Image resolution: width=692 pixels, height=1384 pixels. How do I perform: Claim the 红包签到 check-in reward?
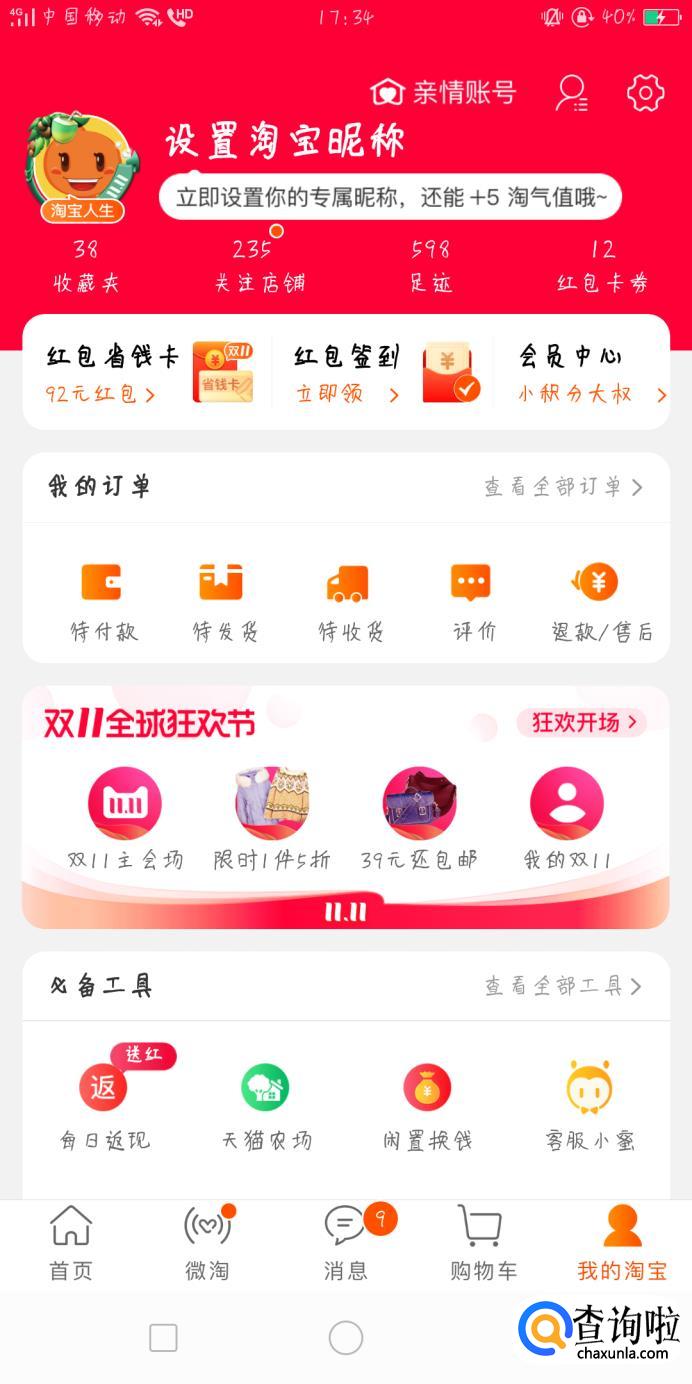point(385,373)
